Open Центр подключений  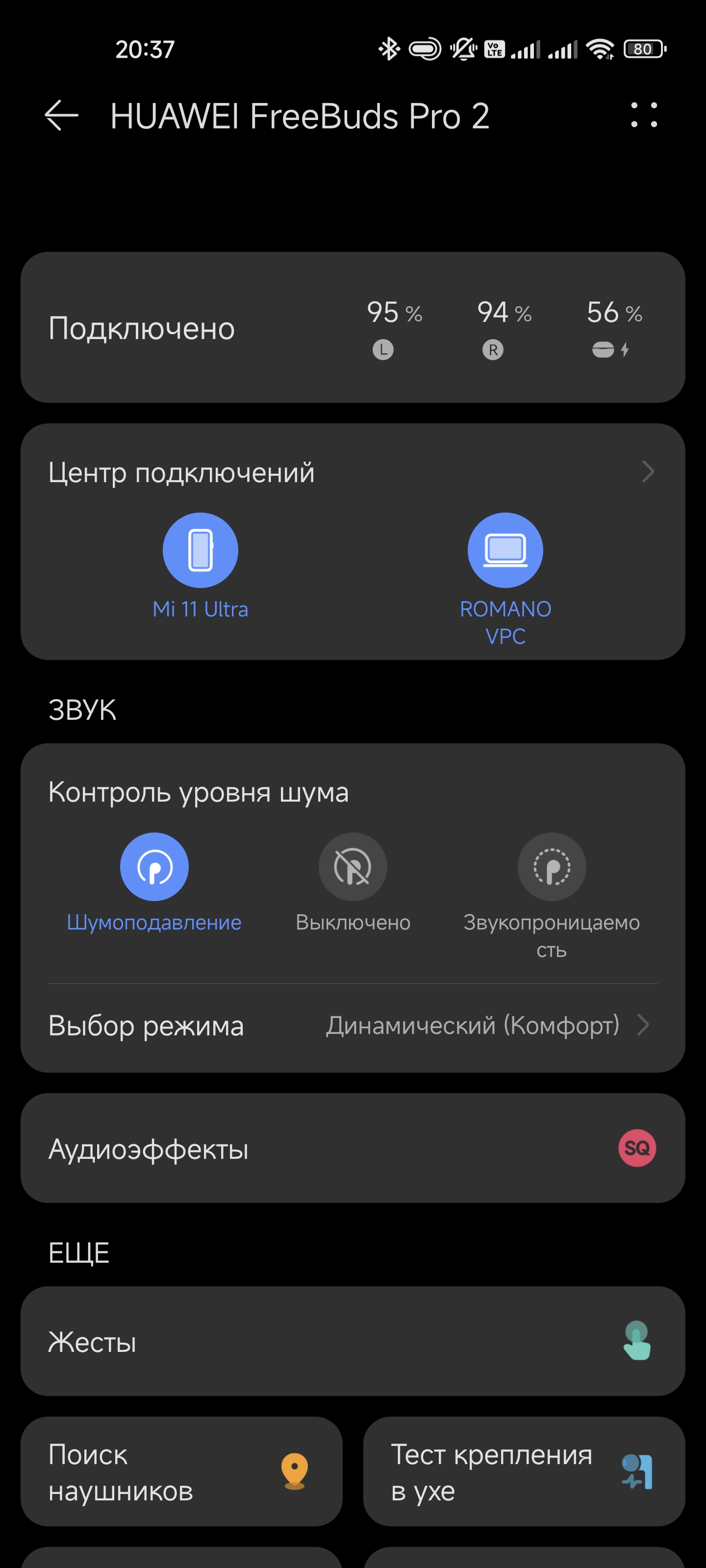pos(352,472)
